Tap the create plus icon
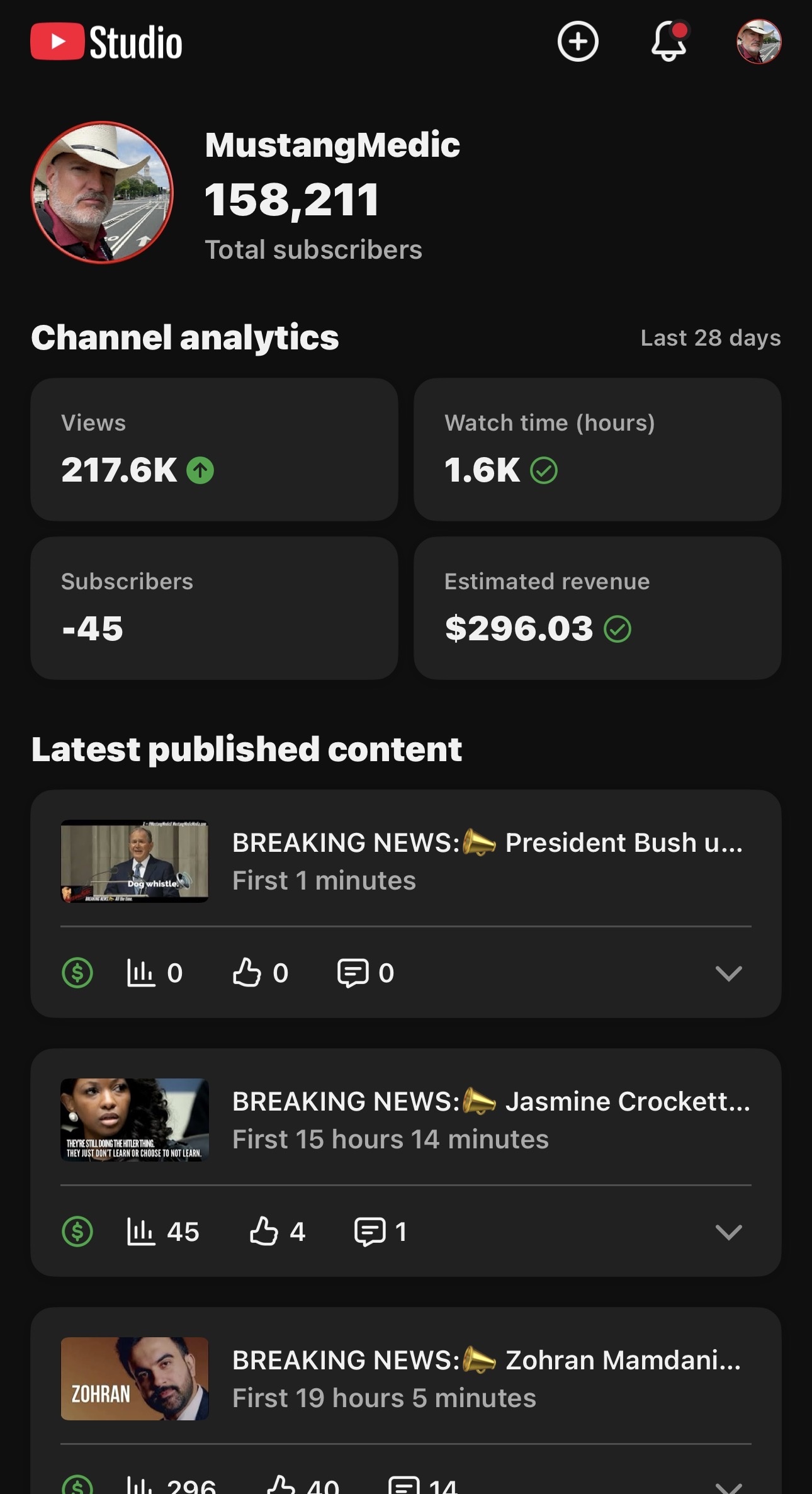The height and width of the screenshot is (1494, 812). click(577, 42)
